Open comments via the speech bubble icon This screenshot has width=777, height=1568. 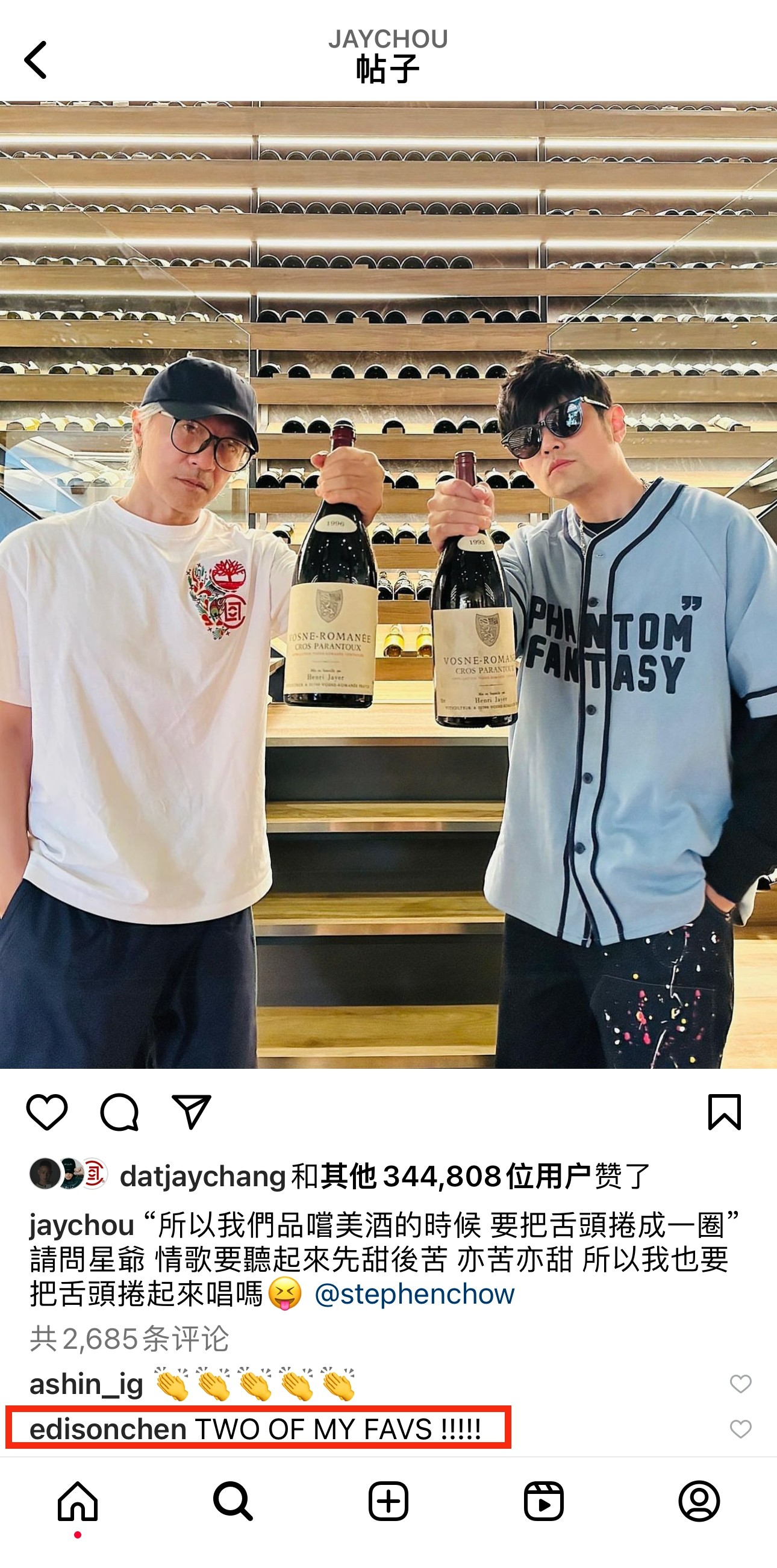click(x=119, y=1112)
